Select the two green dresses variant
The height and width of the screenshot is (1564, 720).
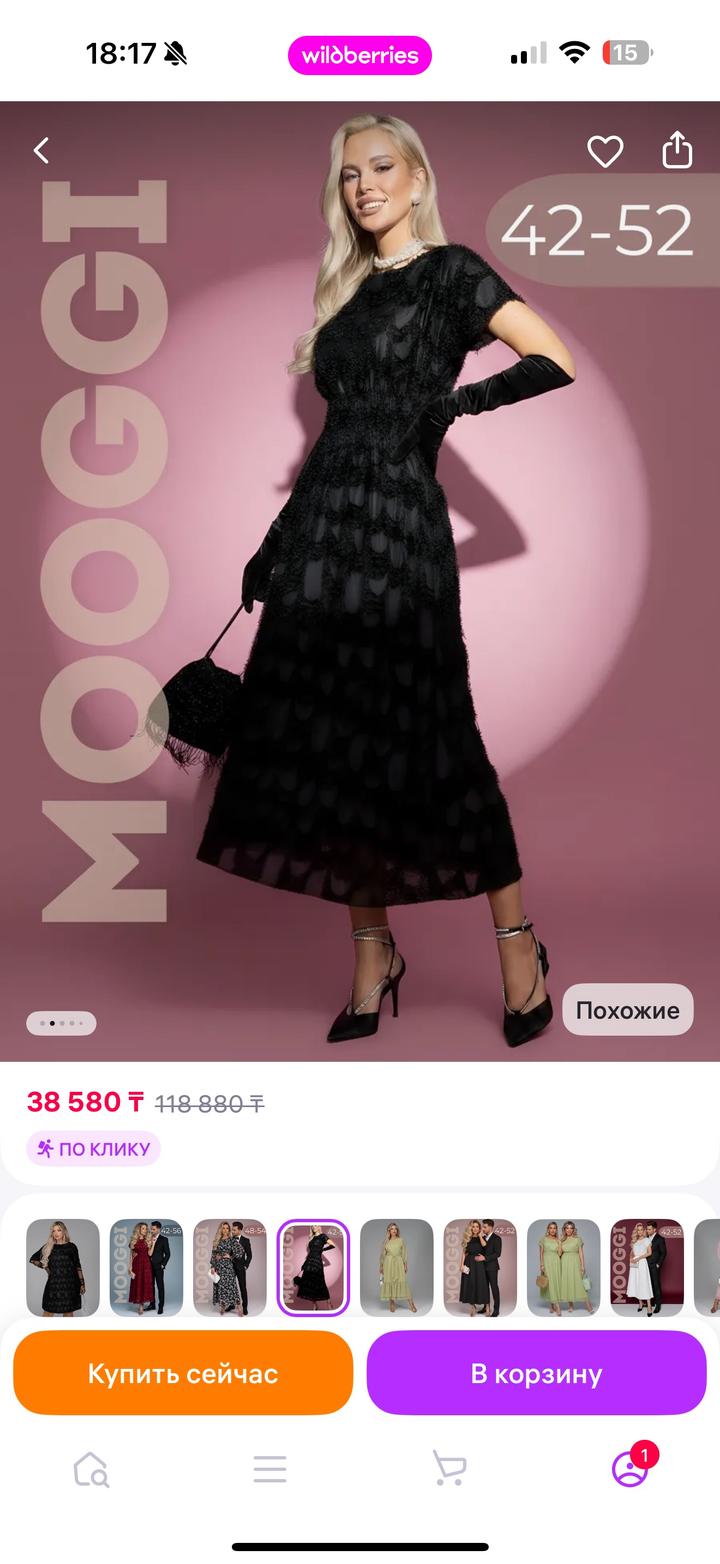tap(564, 1267)
